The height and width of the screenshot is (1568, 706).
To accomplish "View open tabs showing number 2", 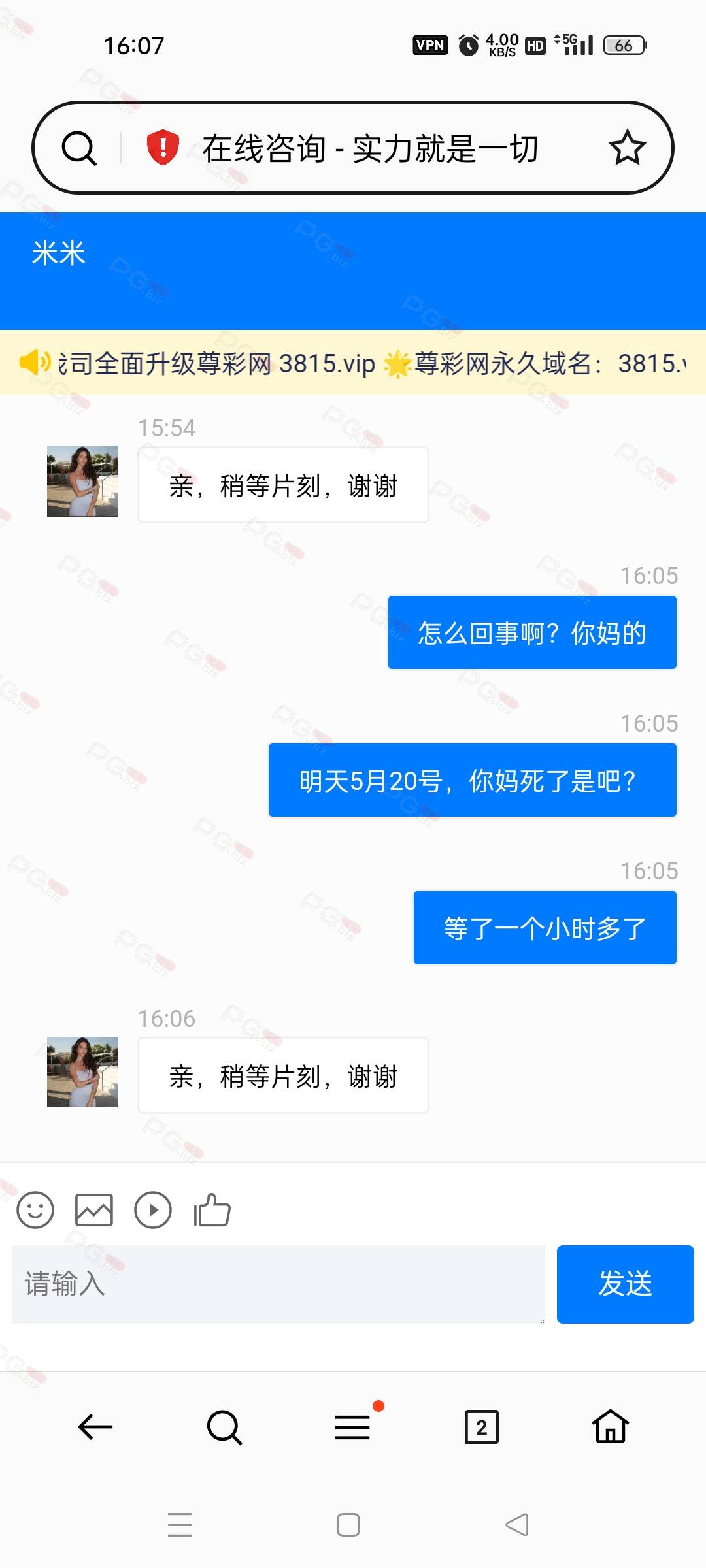I will (481, 1427).
